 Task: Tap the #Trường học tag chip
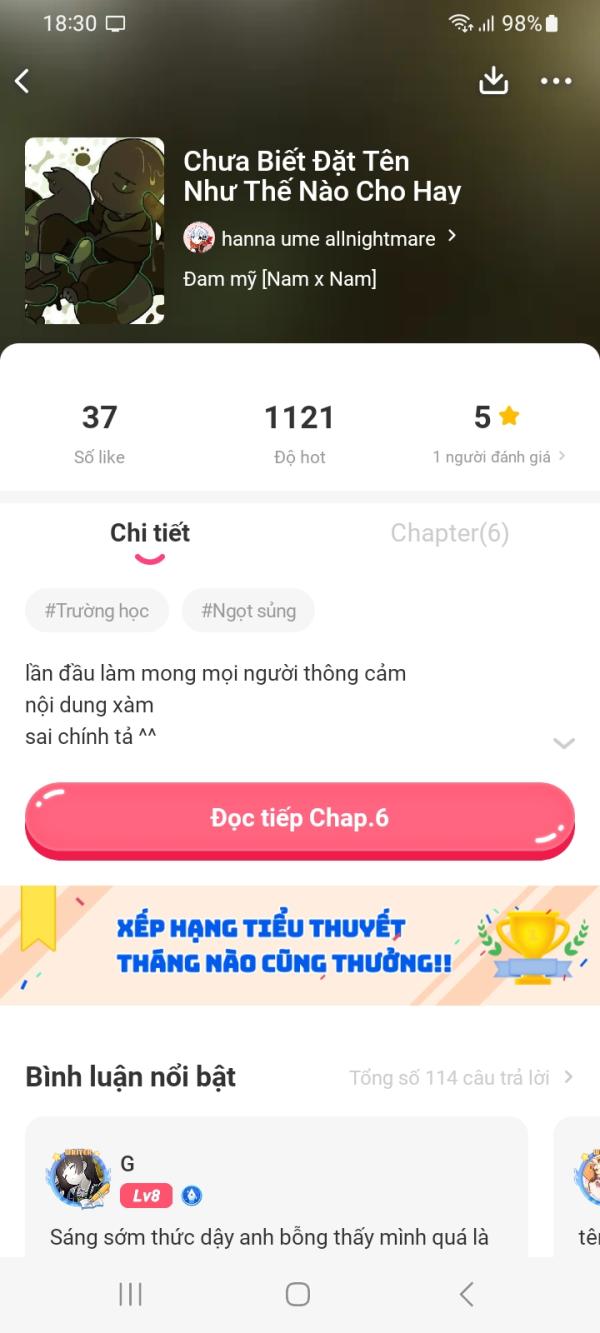coord(97,610)
